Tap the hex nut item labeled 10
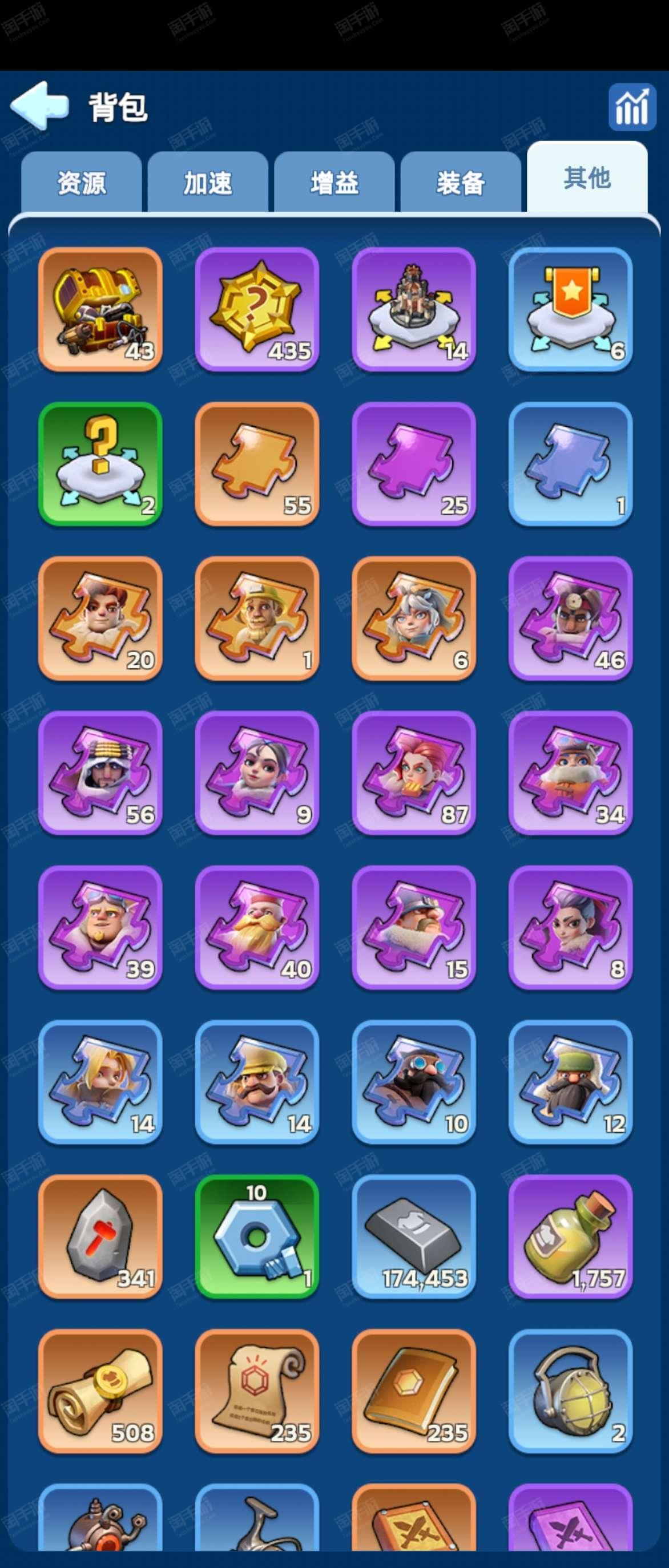 point(257,1236)
